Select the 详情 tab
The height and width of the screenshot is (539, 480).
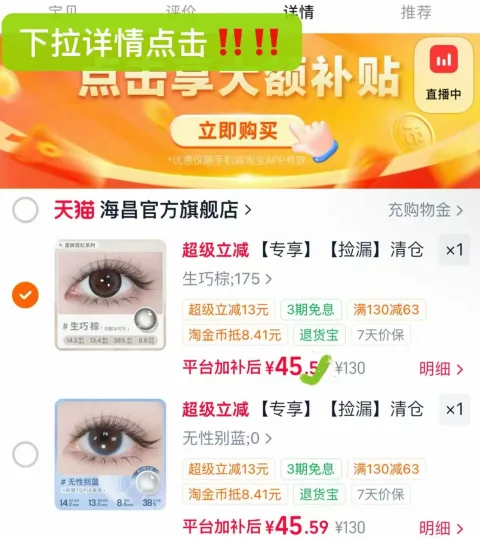coord(298,12)
